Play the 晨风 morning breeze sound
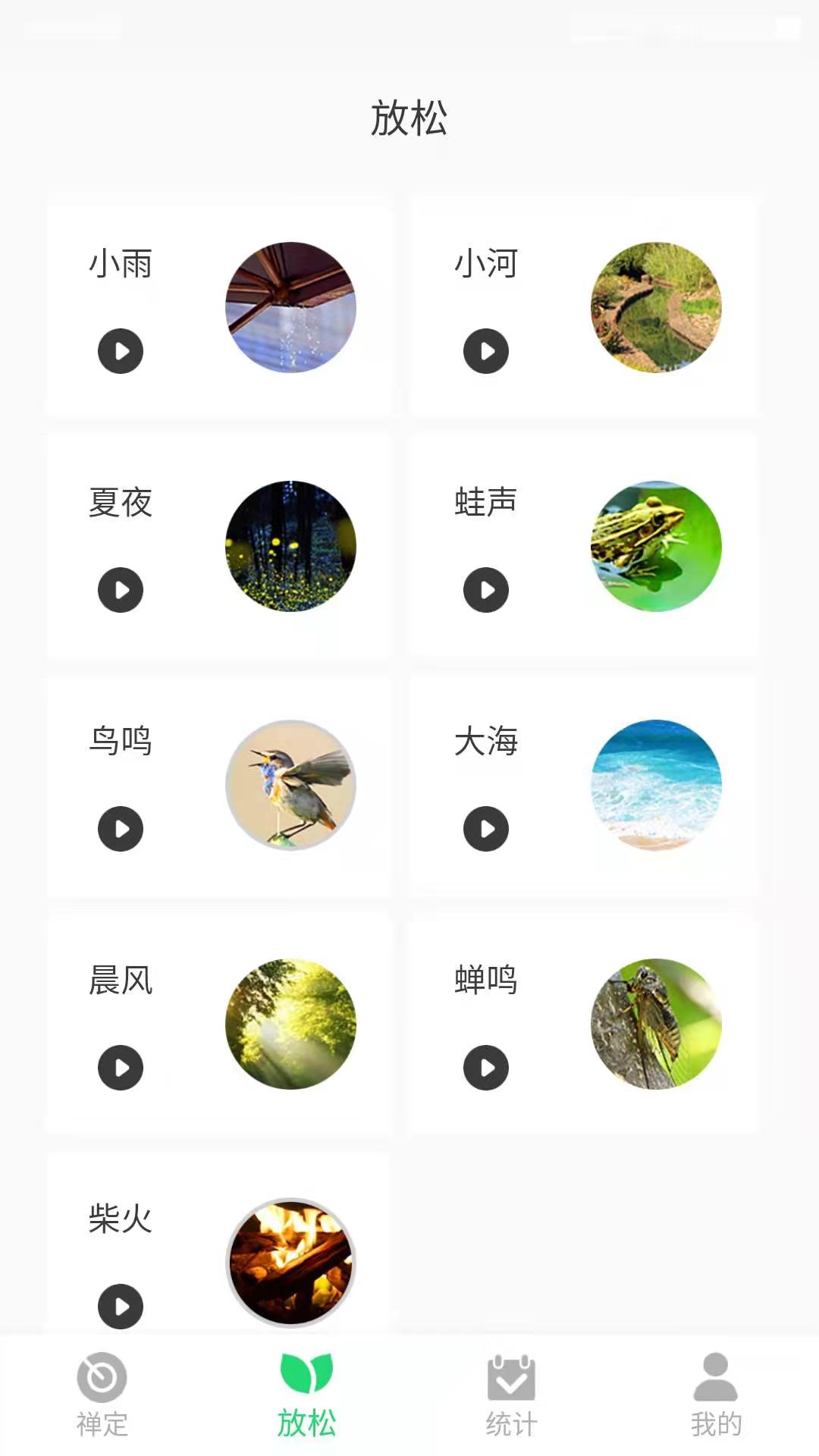 (x=121, y=1068)
